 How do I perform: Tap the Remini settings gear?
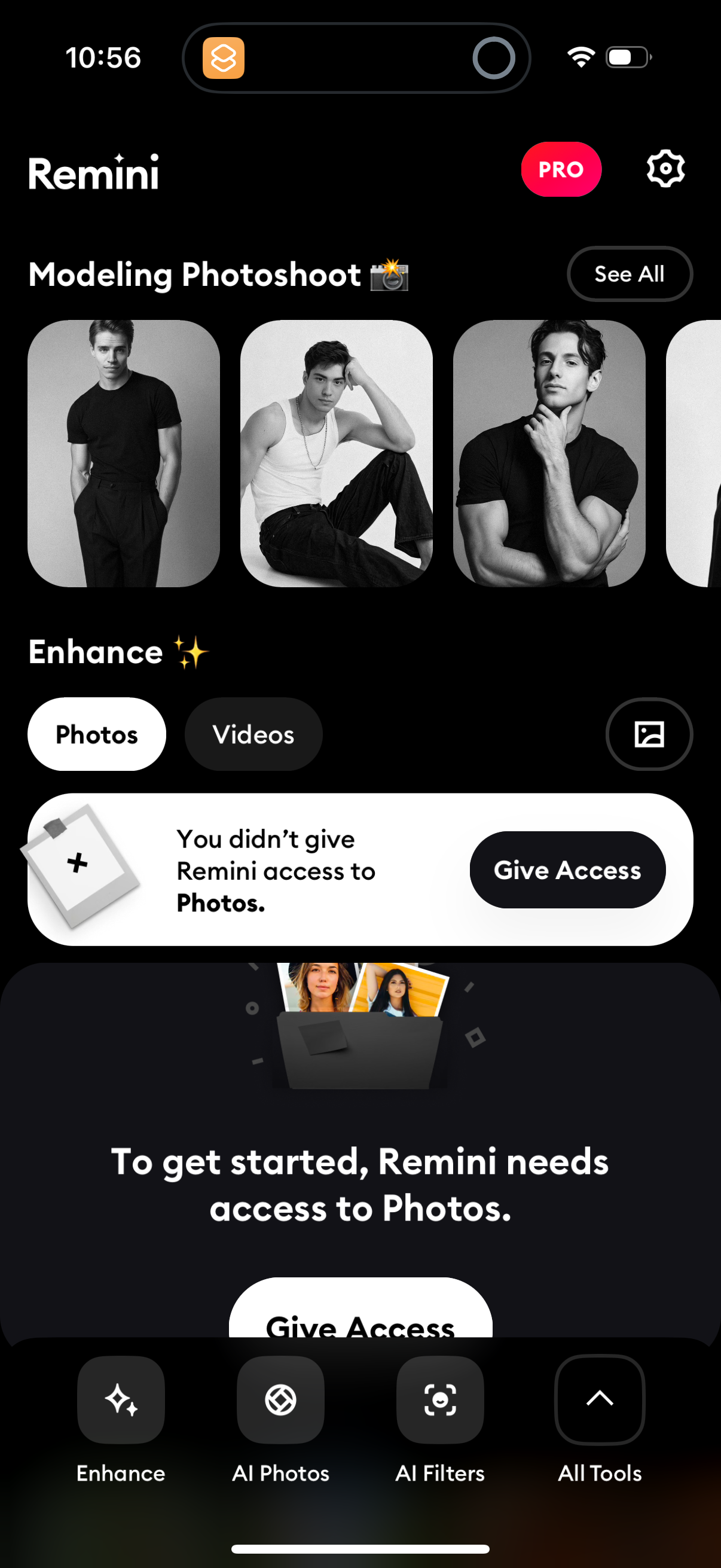coord(665,169)
